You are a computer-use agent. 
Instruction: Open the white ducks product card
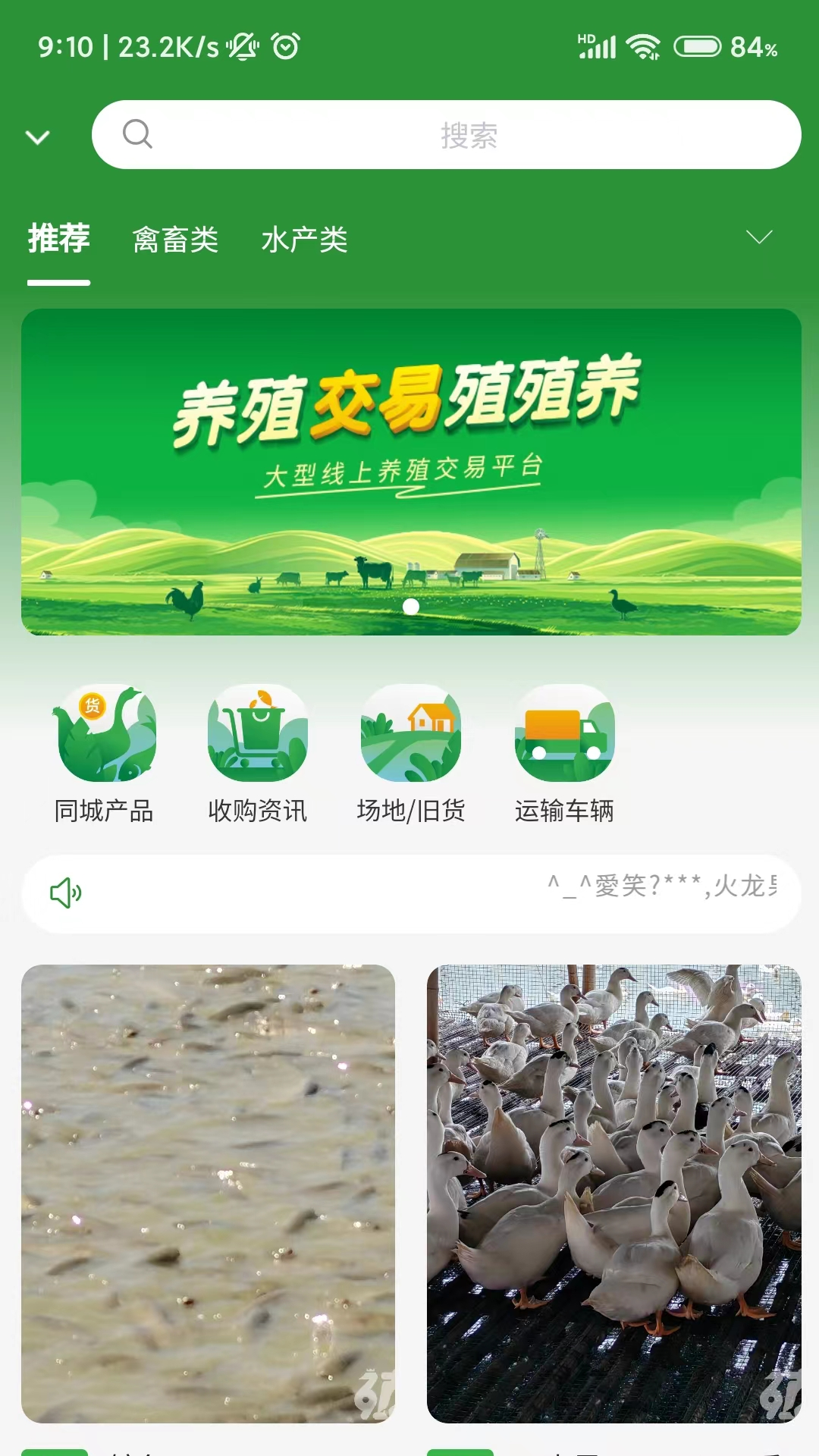point(613,1193)
